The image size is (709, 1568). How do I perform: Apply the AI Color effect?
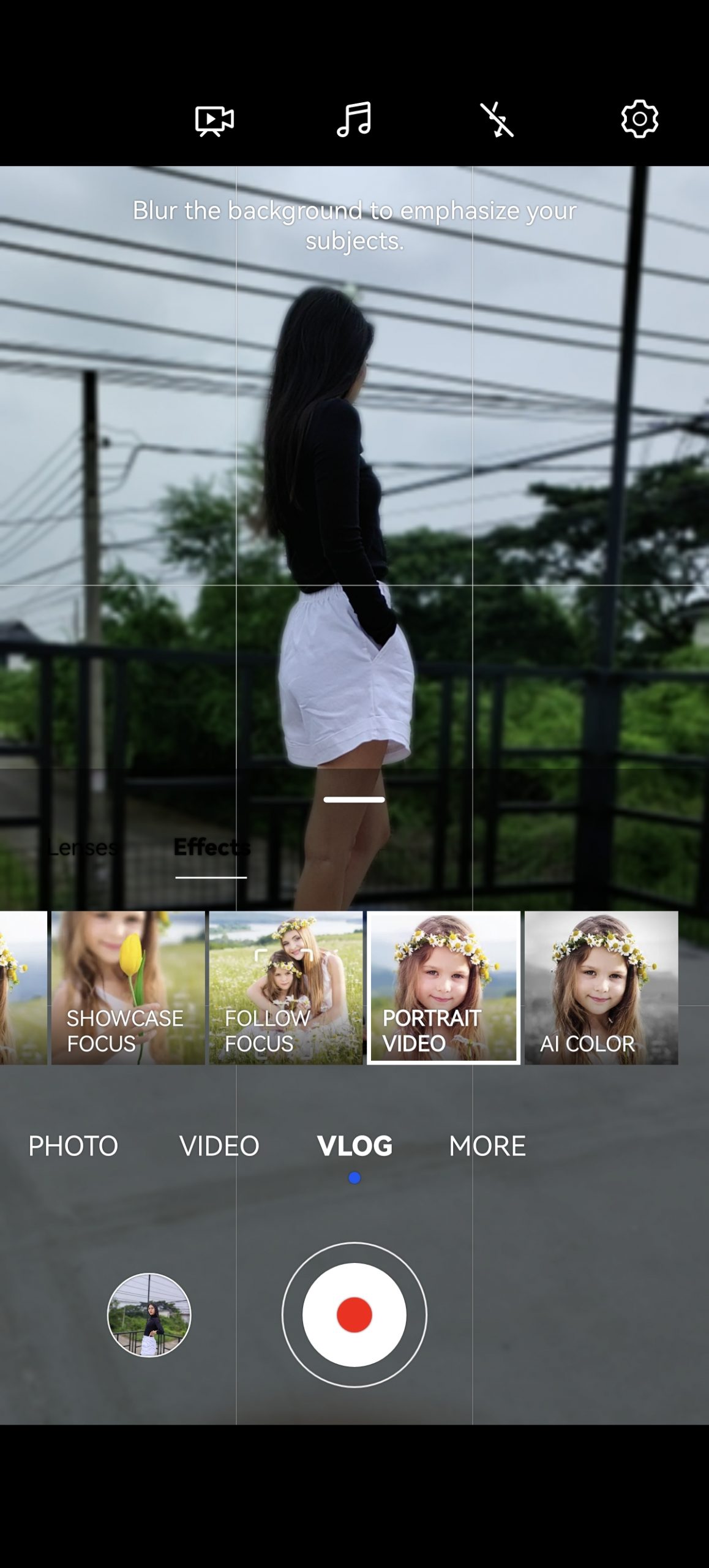tap(601, 987)
